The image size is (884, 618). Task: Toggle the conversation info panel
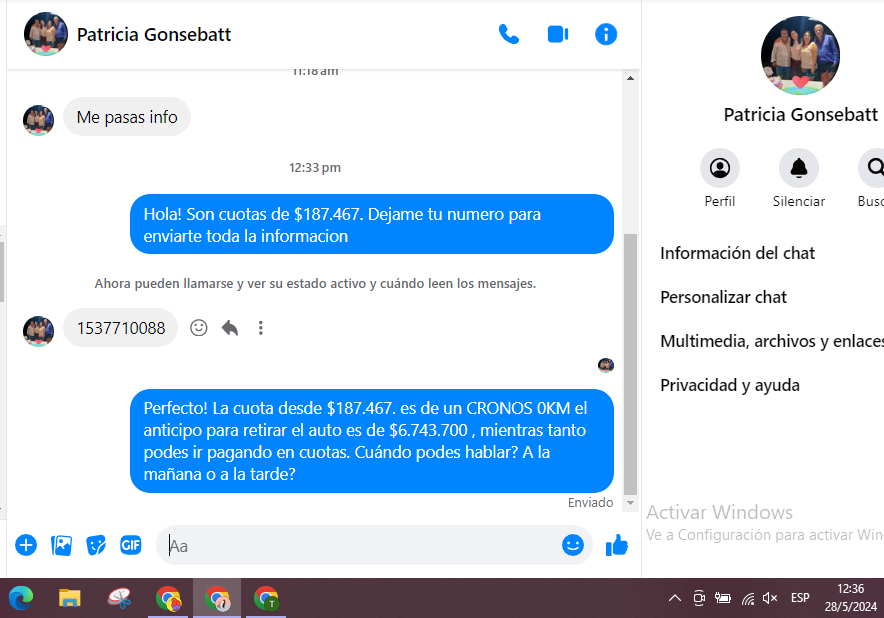tap(606, 34)
